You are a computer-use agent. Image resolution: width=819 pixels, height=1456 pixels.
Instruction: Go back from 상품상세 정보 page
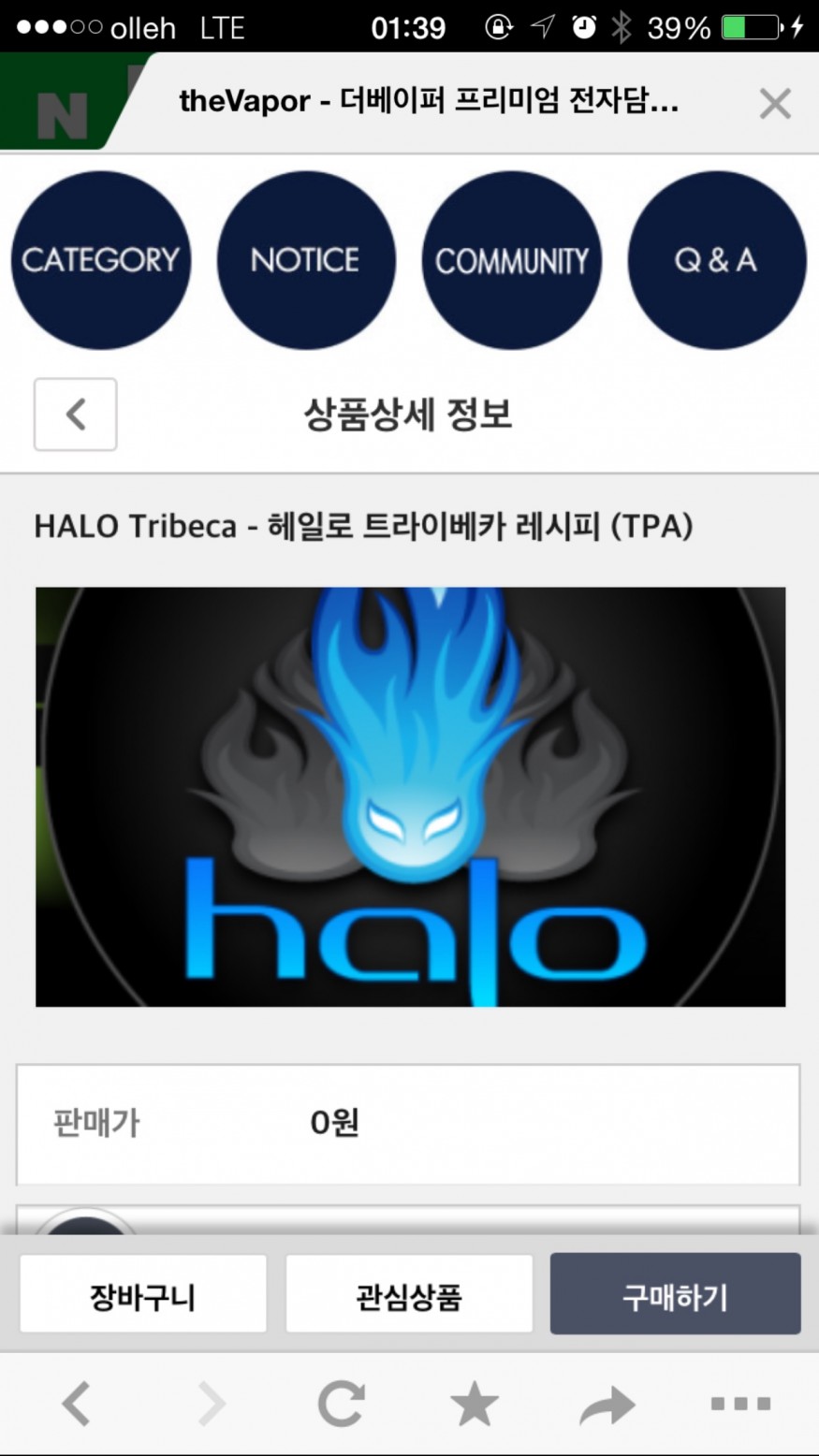75,415
